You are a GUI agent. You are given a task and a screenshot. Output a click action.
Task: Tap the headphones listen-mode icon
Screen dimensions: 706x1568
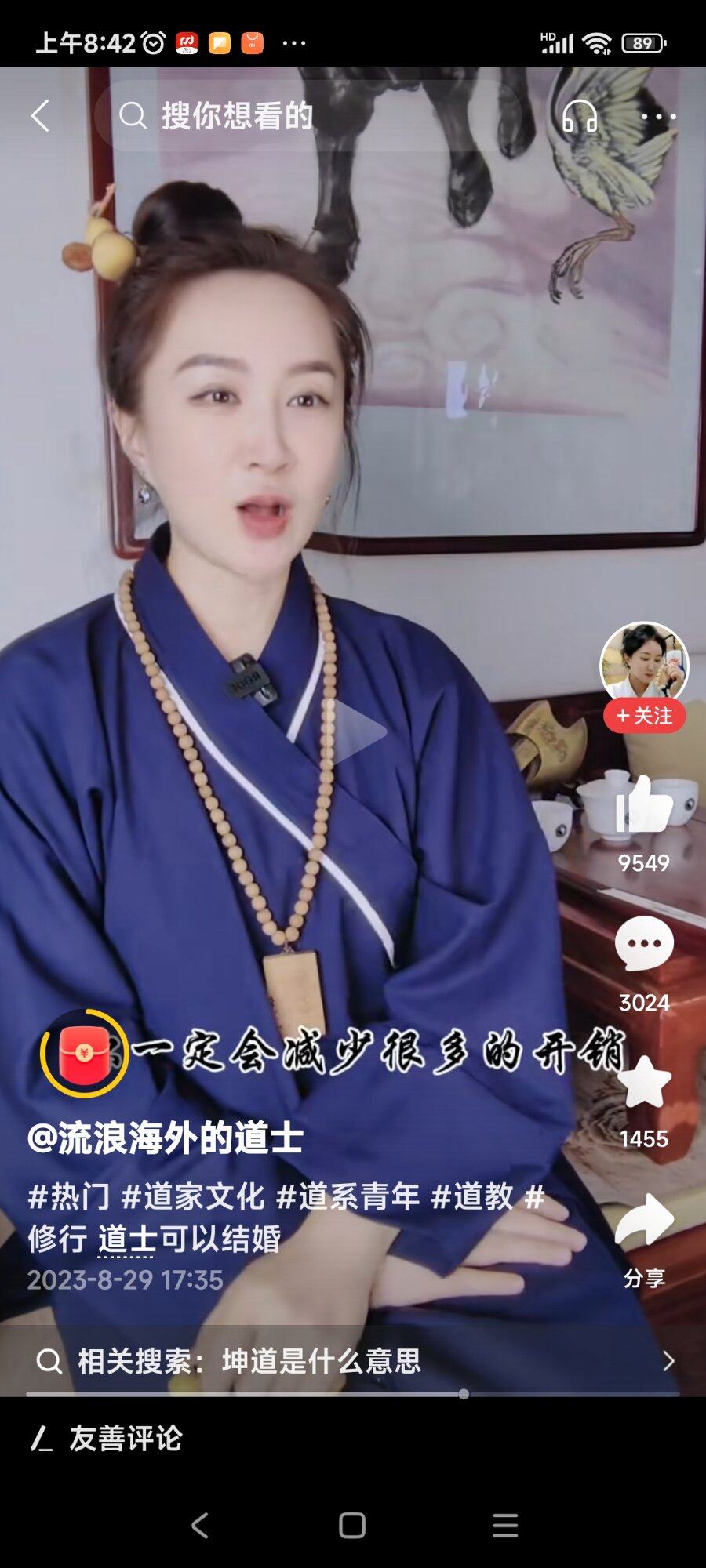coord(580,116)
